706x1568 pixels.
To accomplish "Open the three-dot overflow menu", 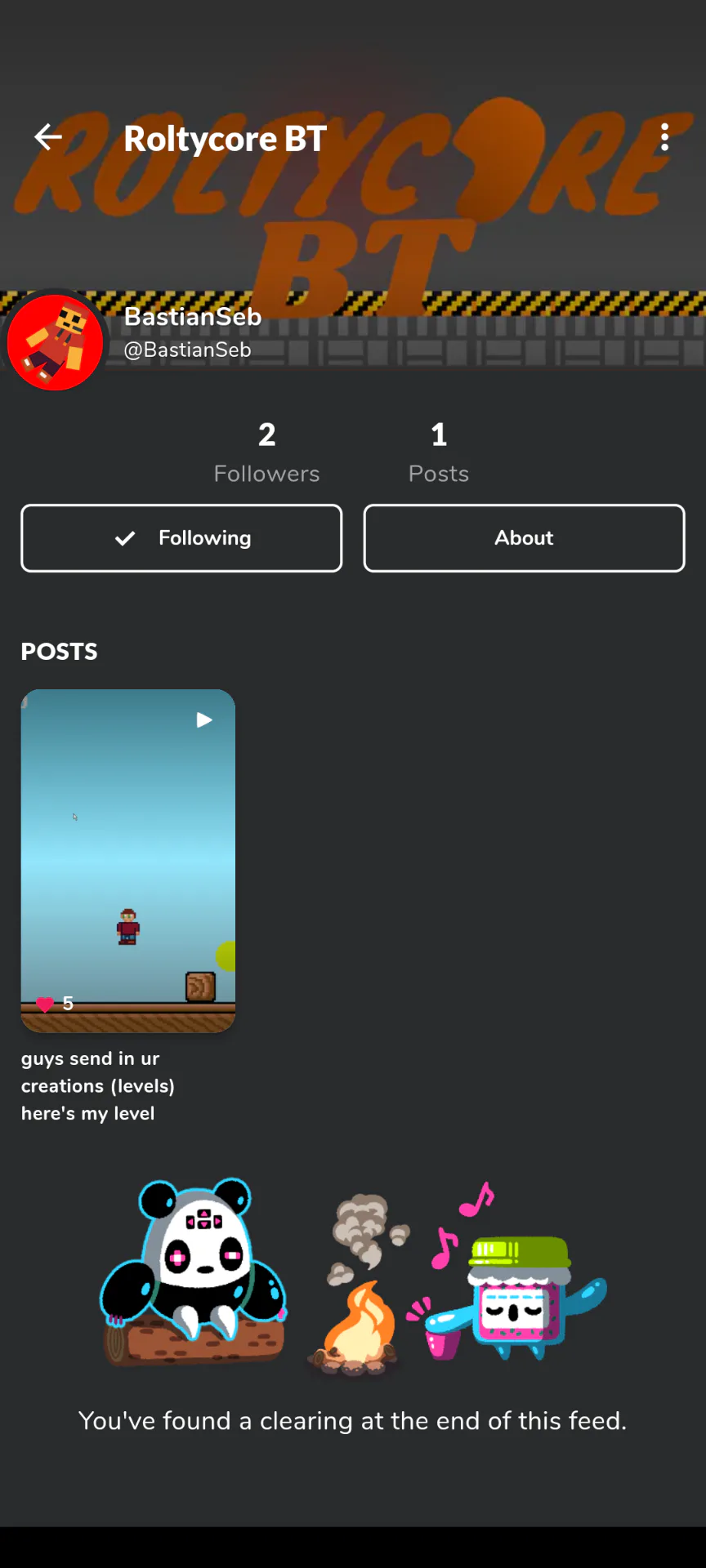I will pyautogui.click(x=665, y=137).
